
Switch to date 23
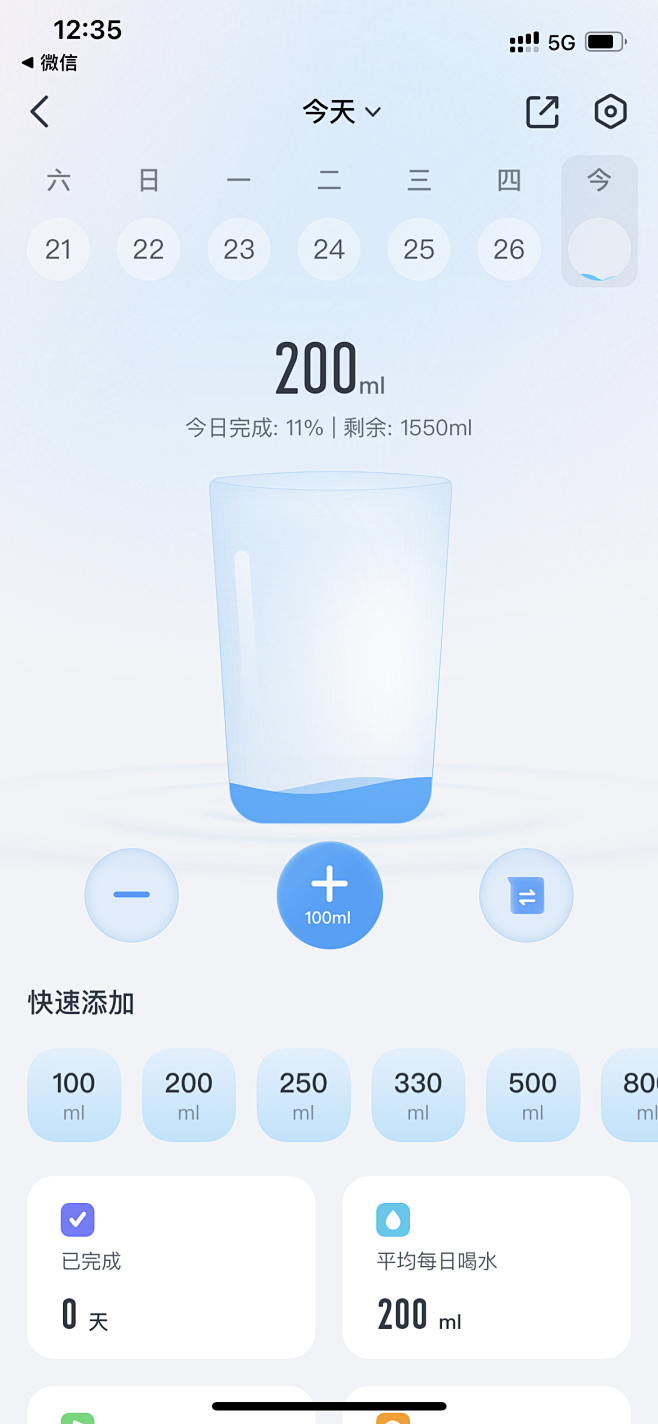tap(239, 249)
